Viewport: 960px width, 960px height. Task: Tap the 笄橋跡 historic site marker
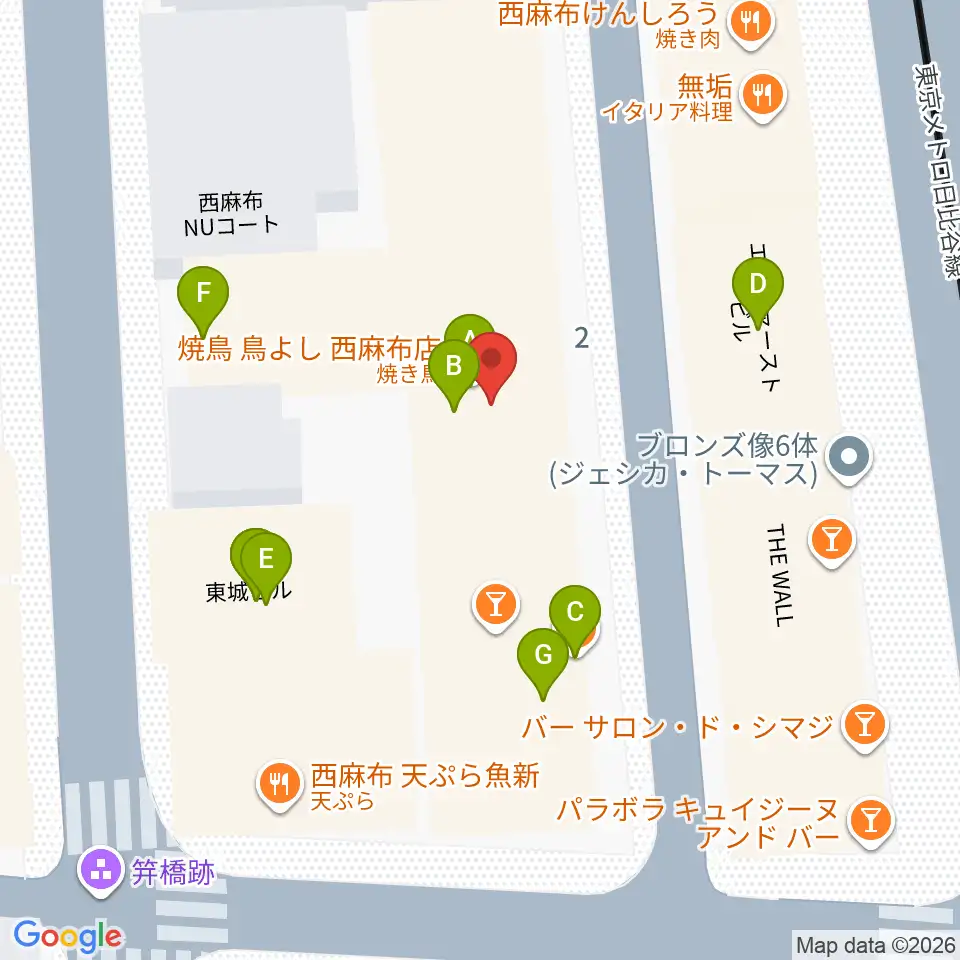coord(100,870)
